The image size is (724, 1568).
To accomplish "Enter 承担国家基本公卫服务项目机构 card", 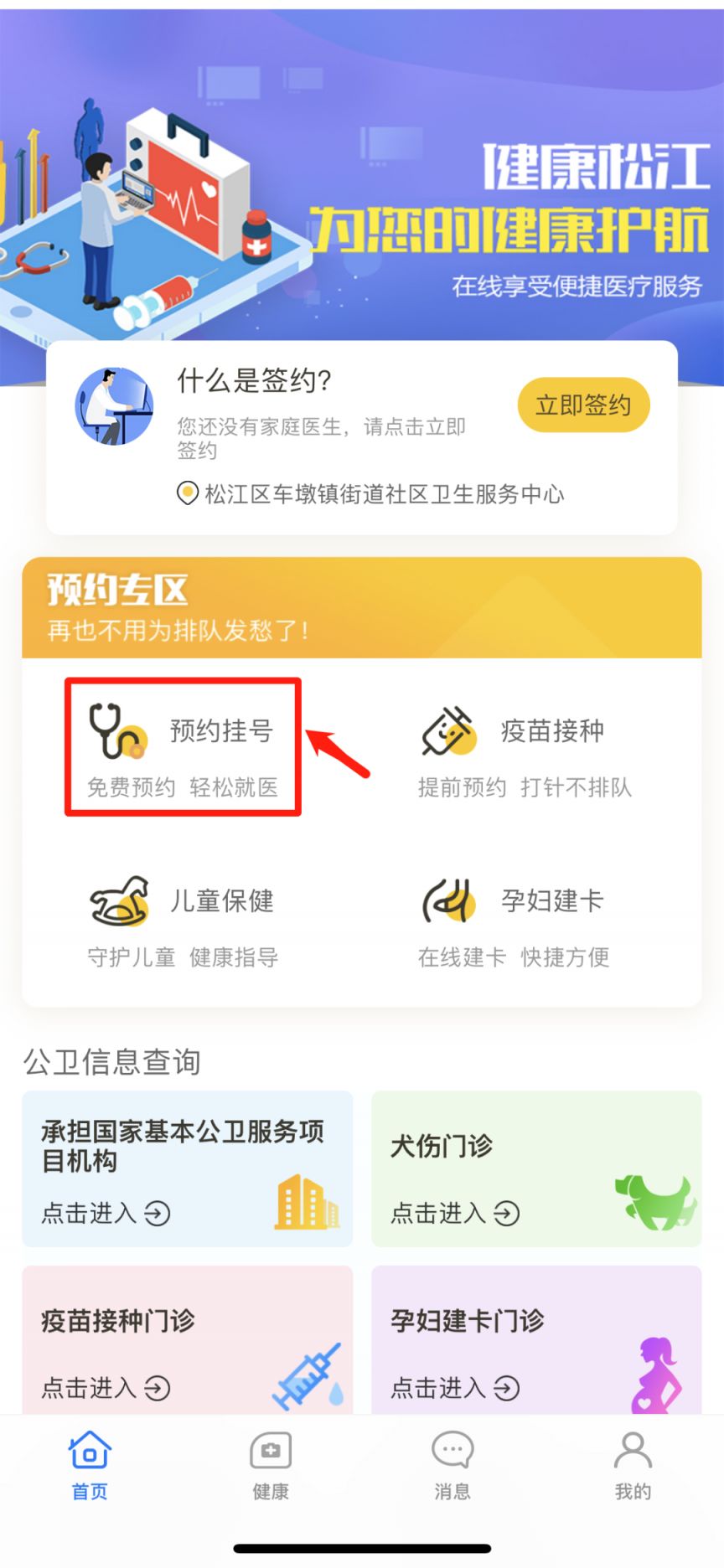I will [x=187, y=1168].
